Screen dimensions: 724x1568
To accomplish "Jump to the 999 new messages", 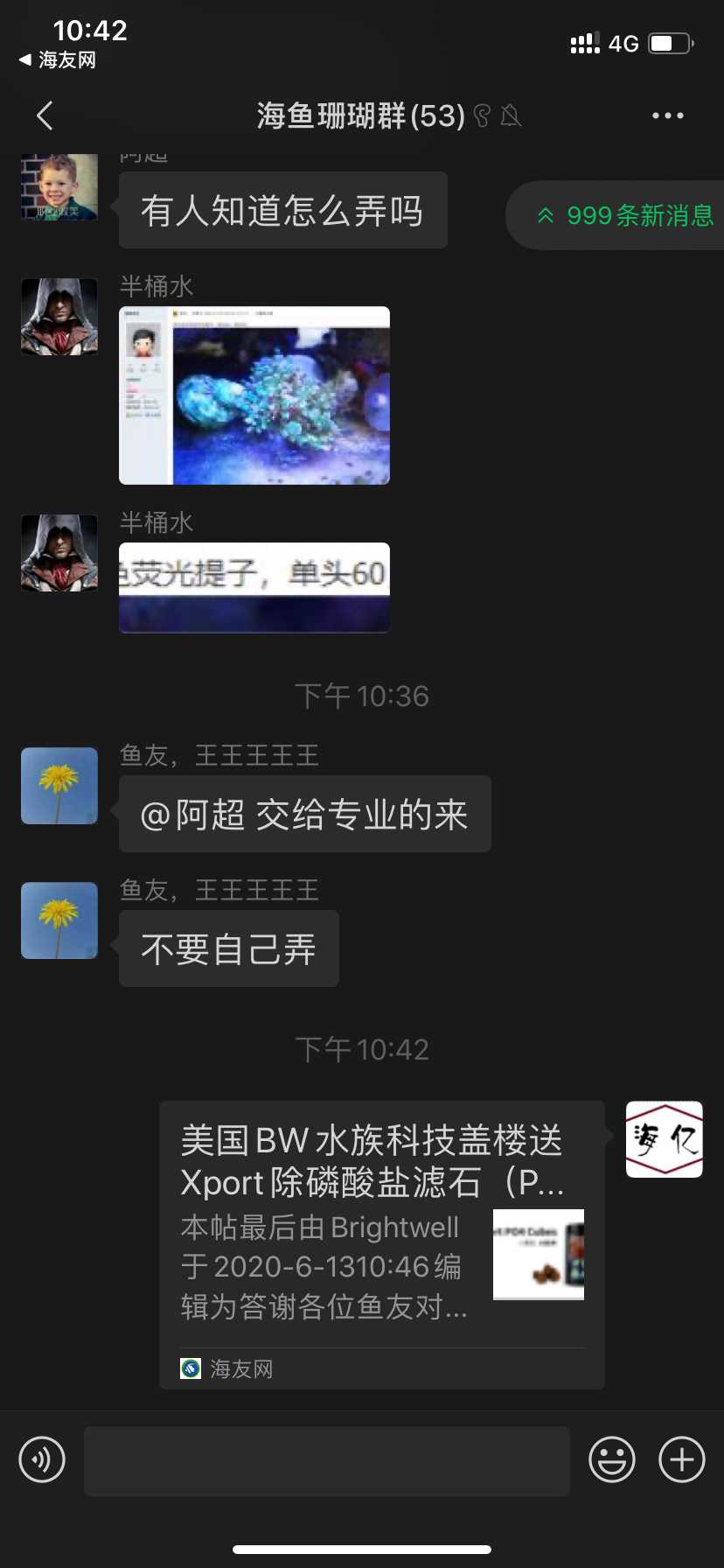I will click(624, 215).
